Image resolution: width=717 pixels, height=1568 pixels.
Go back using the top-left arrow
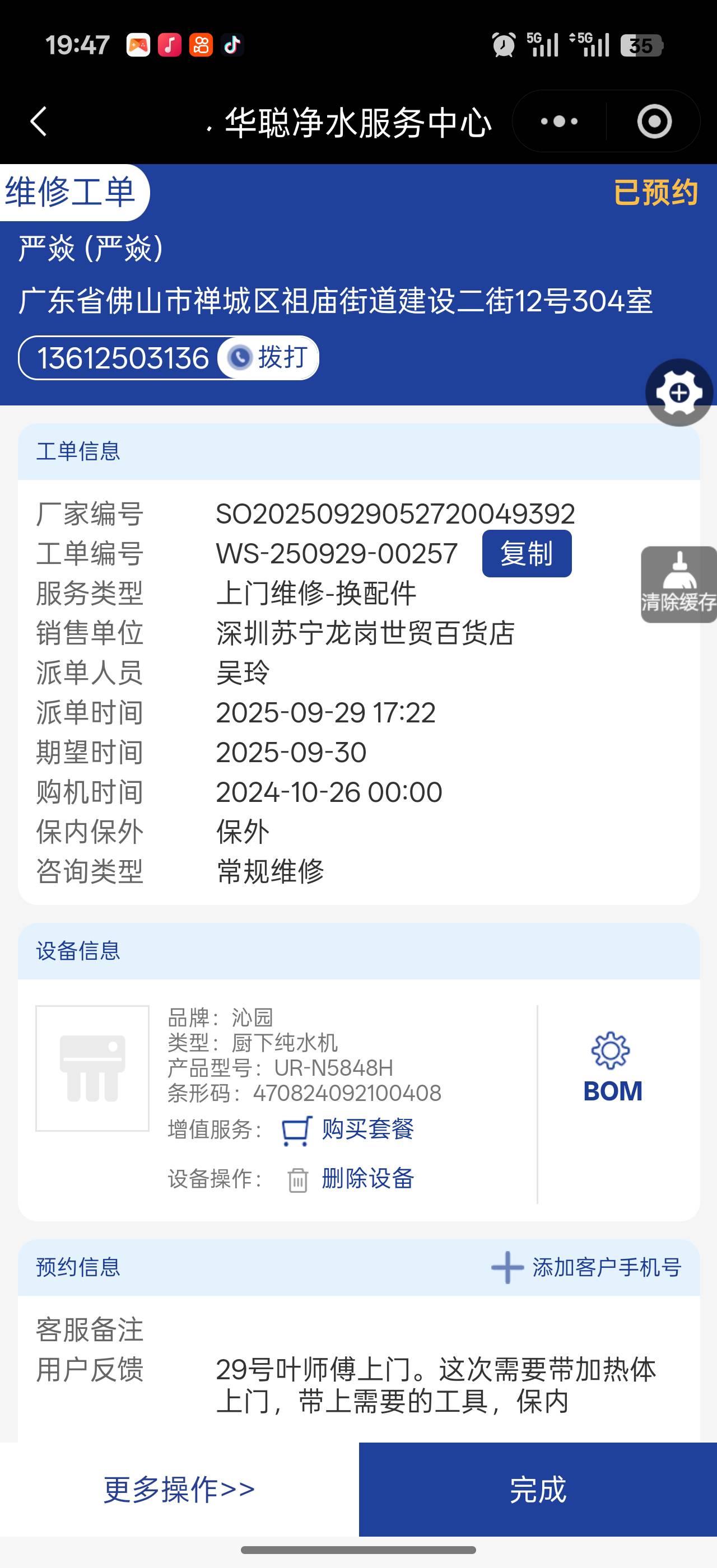[38, 121]
